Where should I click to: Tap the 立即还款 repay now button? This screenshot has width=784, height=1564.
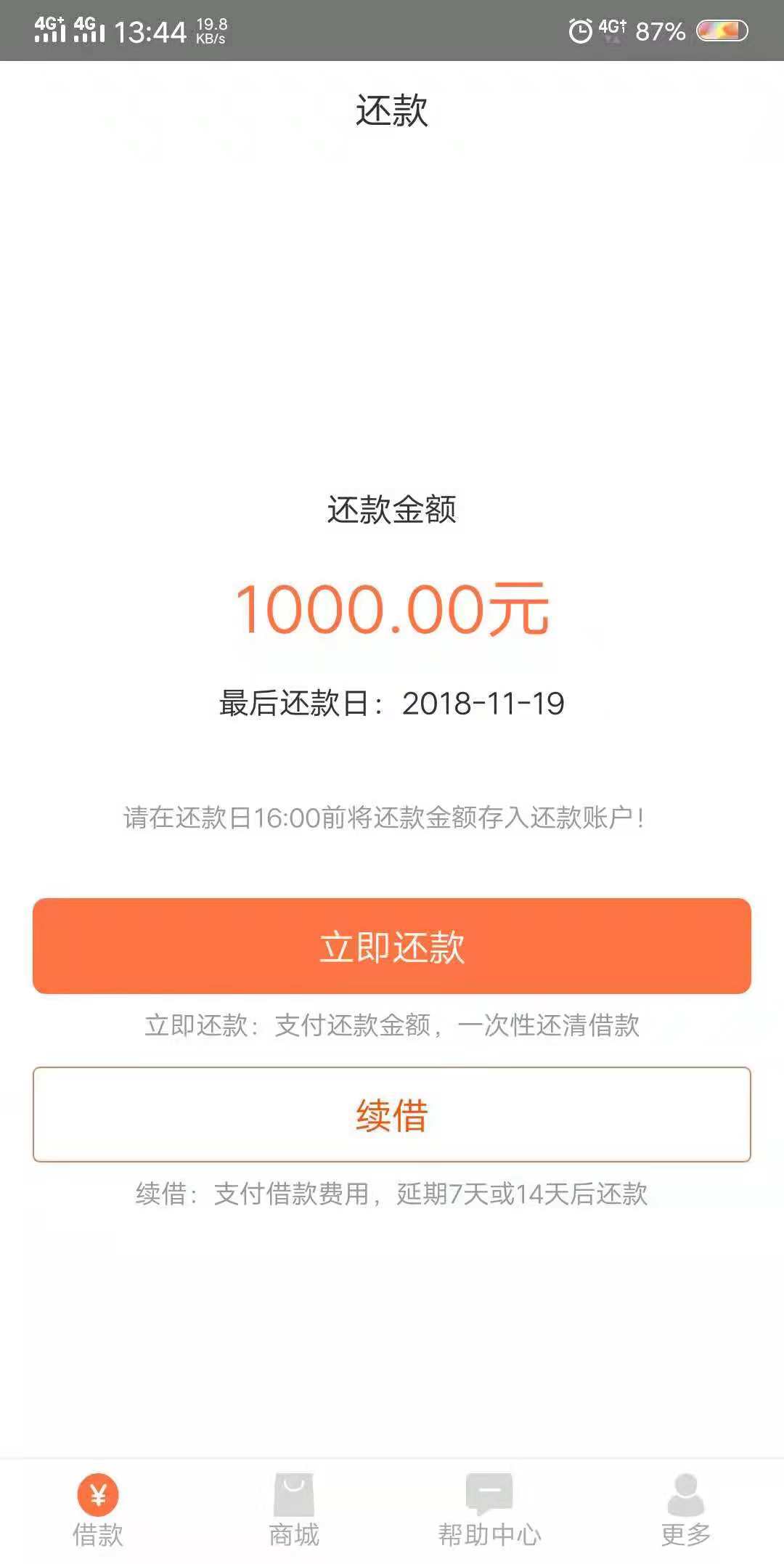(392, 946)
